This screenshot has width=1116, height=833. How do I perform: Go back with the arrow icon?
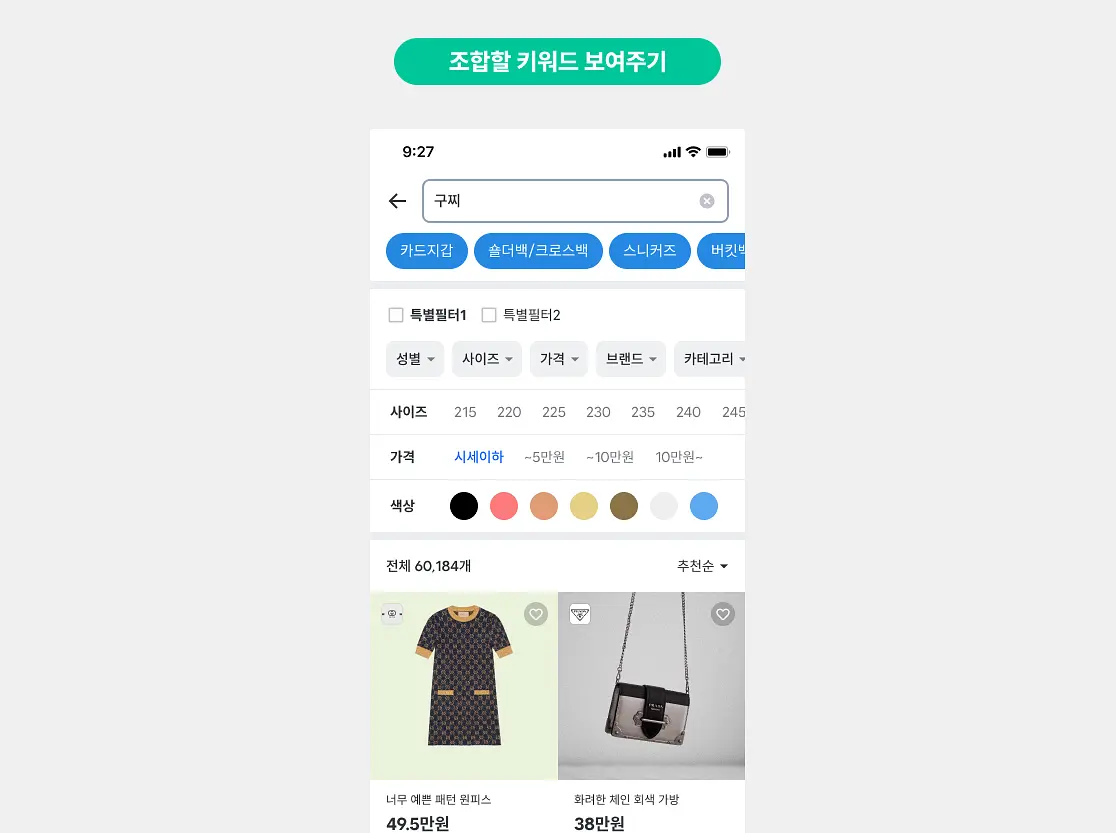click(x=397, y=201)
